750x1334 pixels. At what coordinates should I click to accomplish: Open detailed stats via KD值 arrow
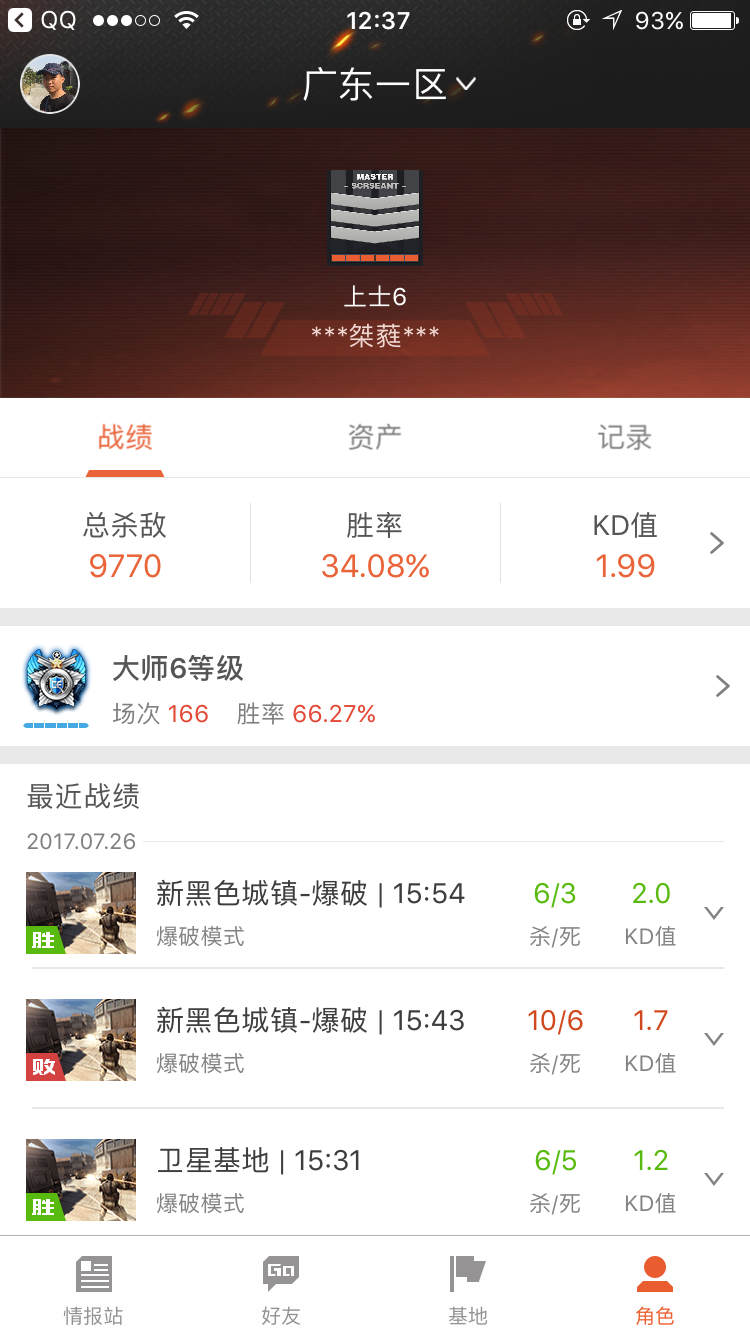[x=716, y=543]
